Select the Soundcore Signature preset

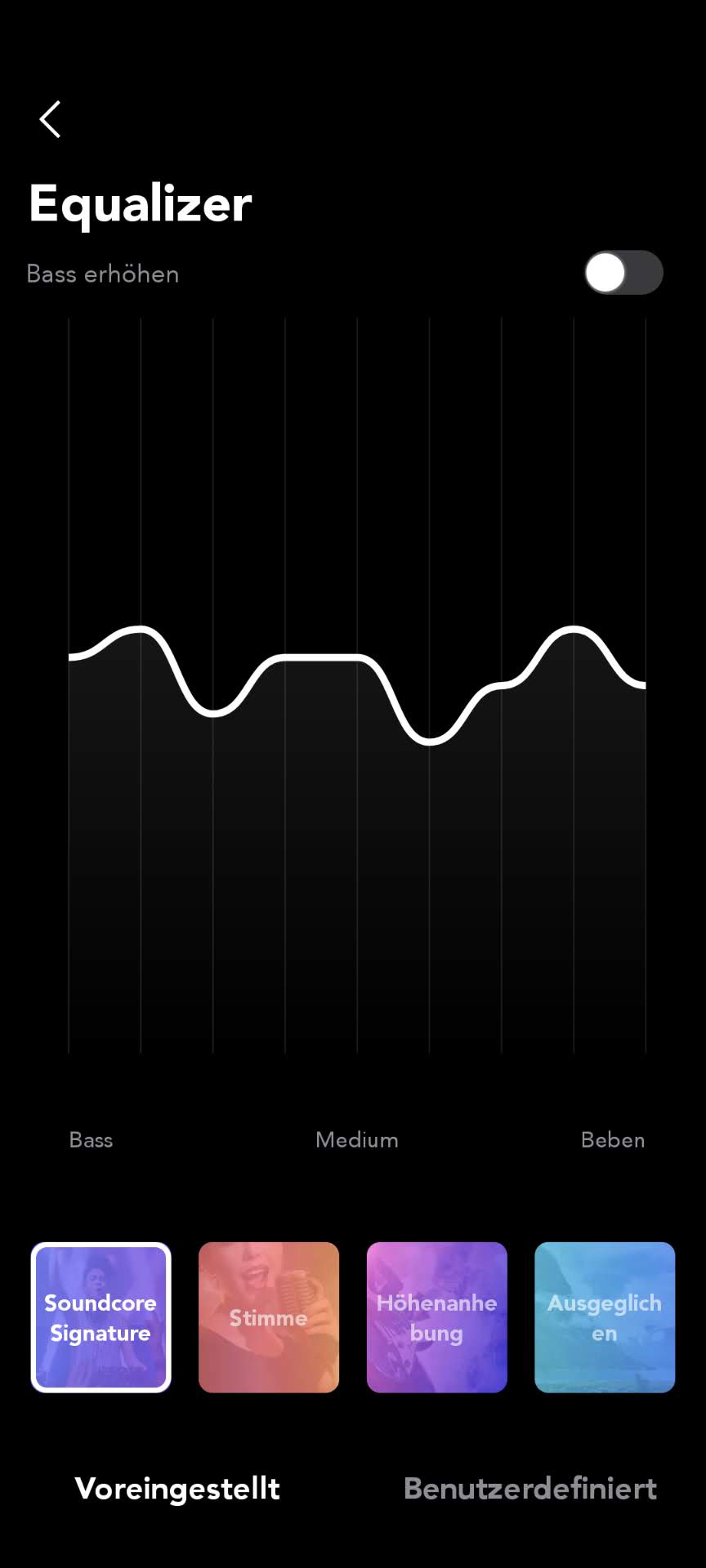tap(101, 1316)
